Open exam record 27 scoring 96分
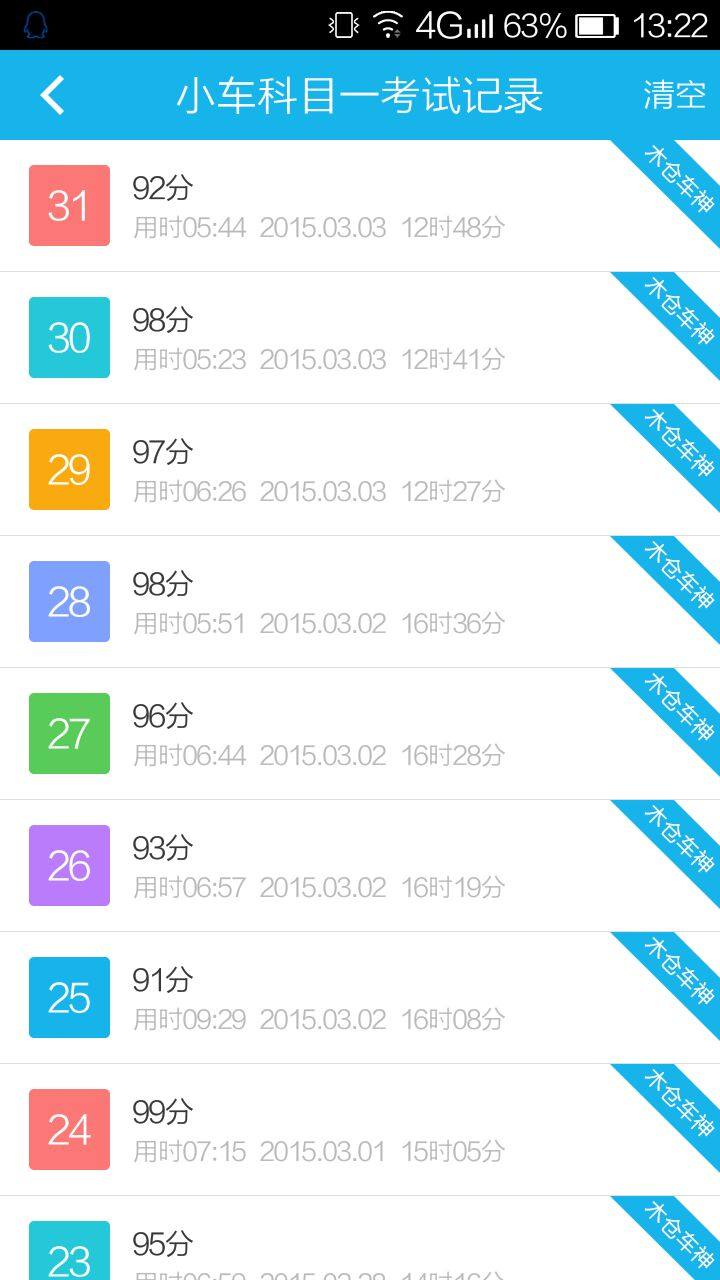The height and width of the screenshot is (1280, 720). tap(360, 734)
